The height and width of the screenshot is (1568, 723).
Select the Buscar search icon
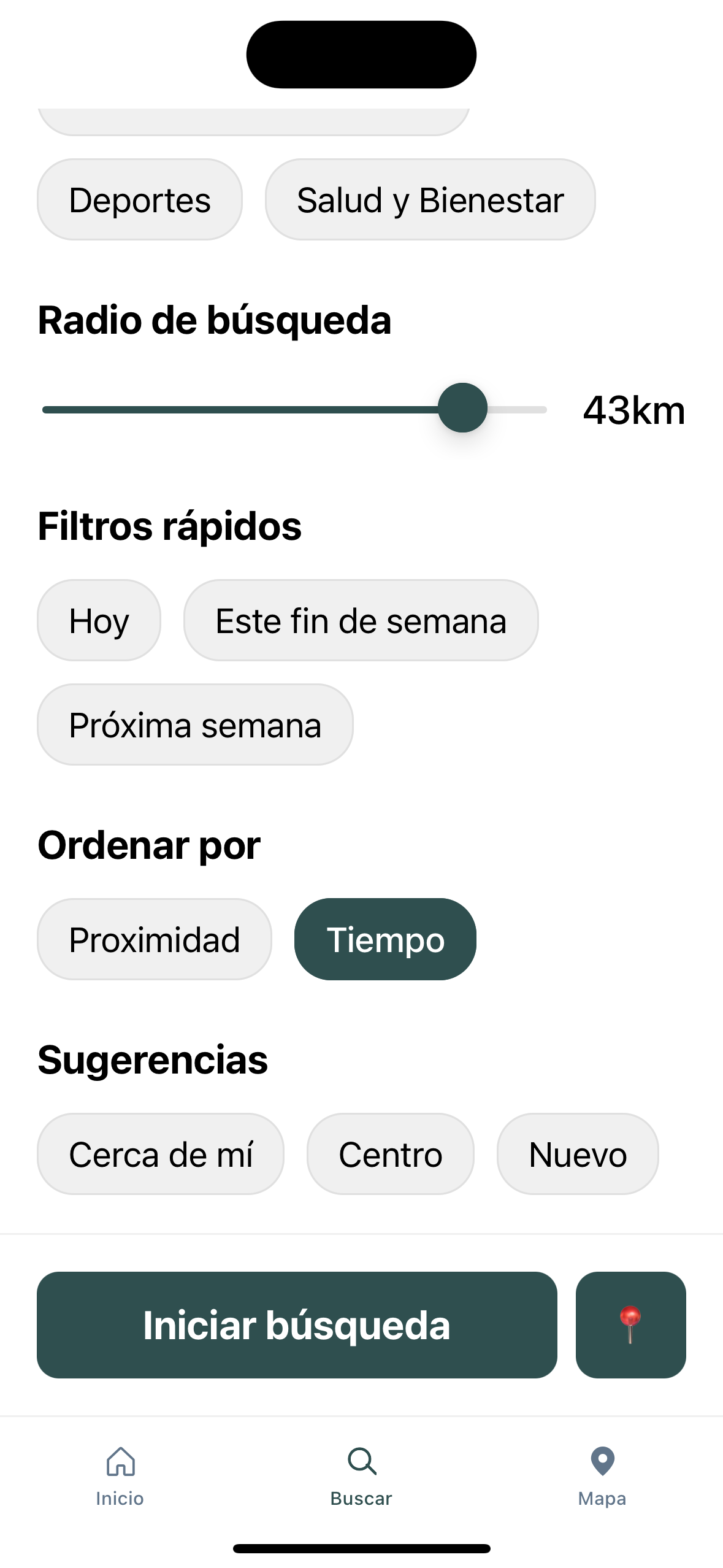pos(361,1461)
